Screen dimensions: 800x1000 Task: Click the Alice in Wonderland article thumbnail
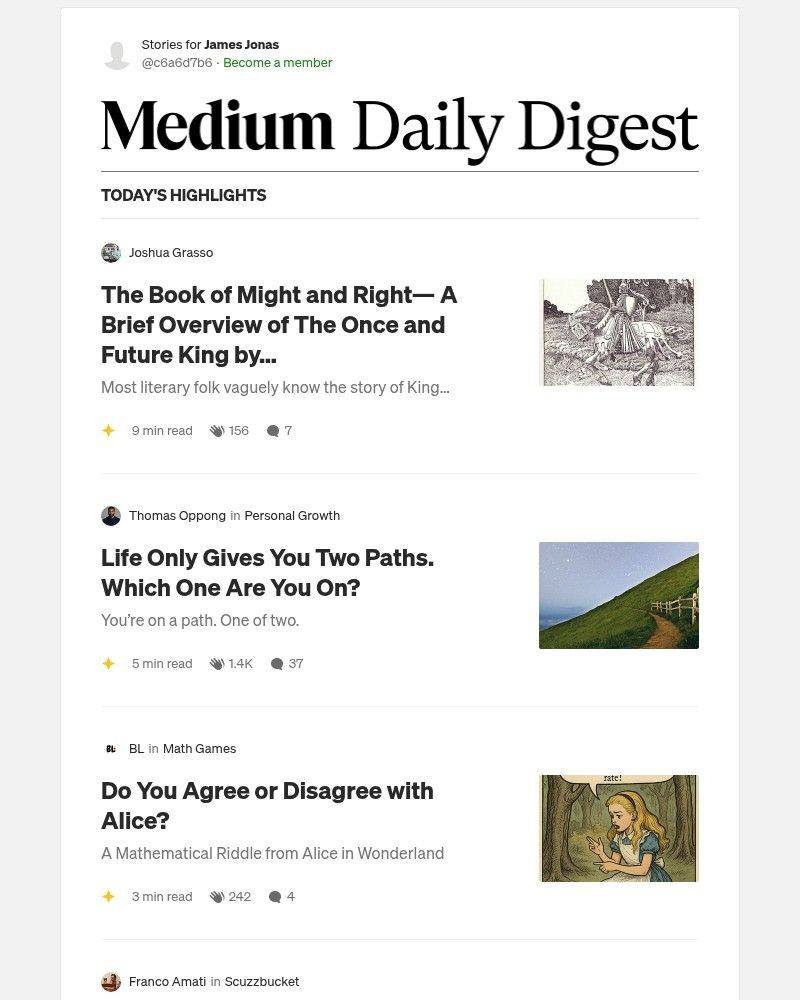[x=618, y=828]
